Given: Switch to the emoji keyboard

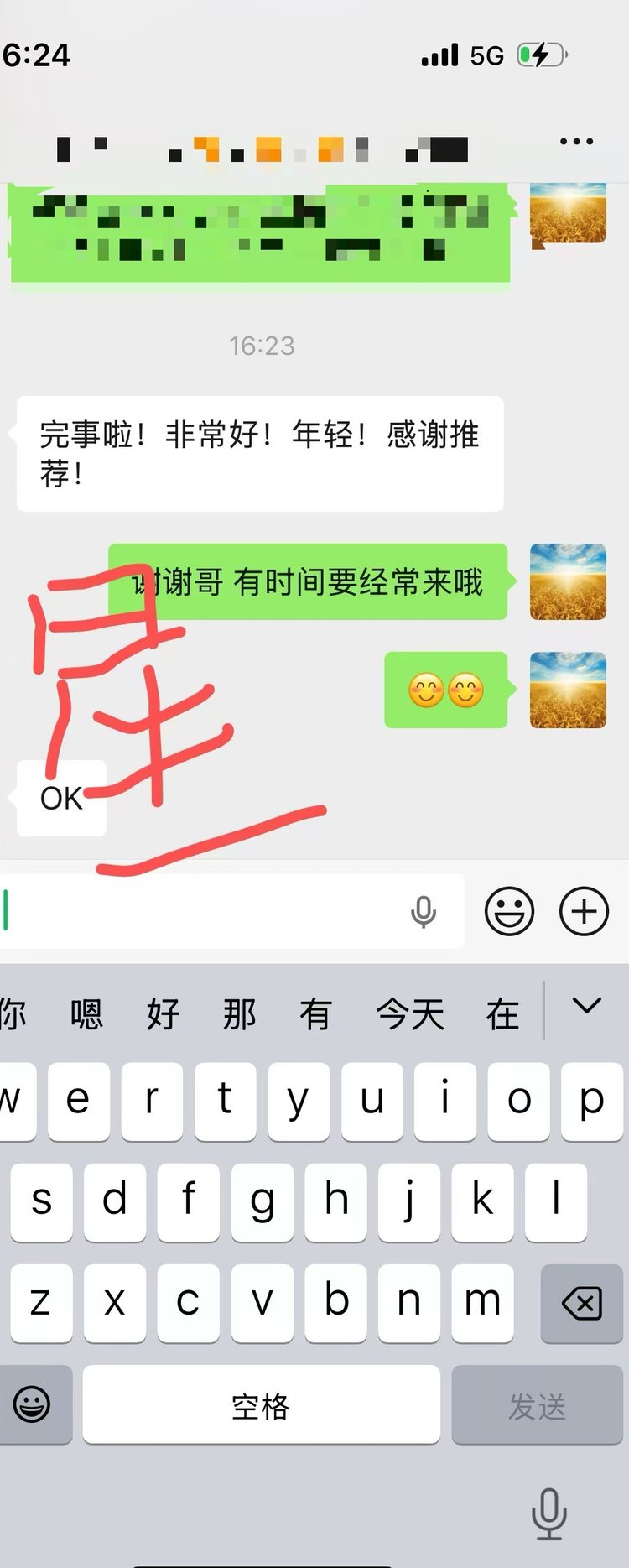Looking at the screenshot, I should [x=32, y=1405].
